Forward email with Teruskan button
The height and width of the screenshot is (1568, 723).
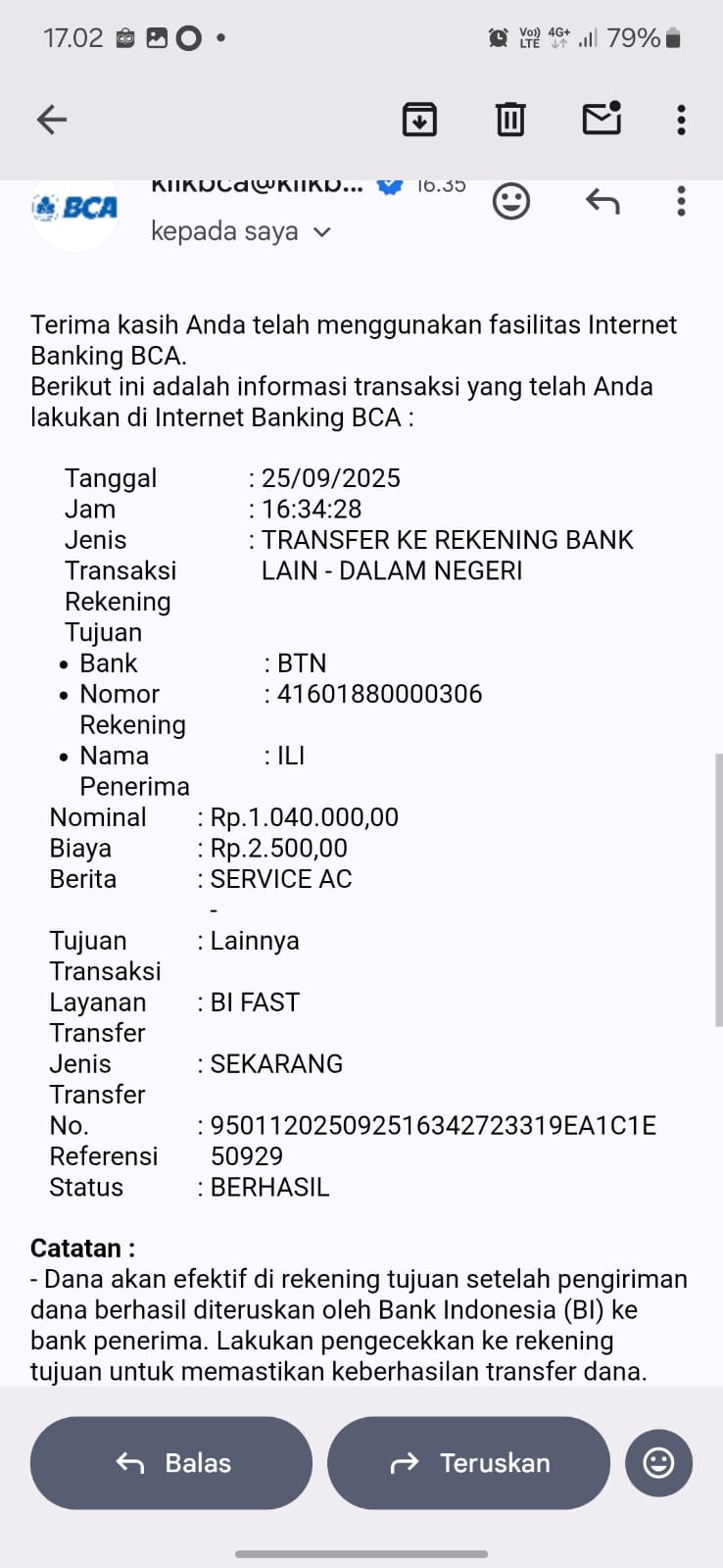point(468,1463)
